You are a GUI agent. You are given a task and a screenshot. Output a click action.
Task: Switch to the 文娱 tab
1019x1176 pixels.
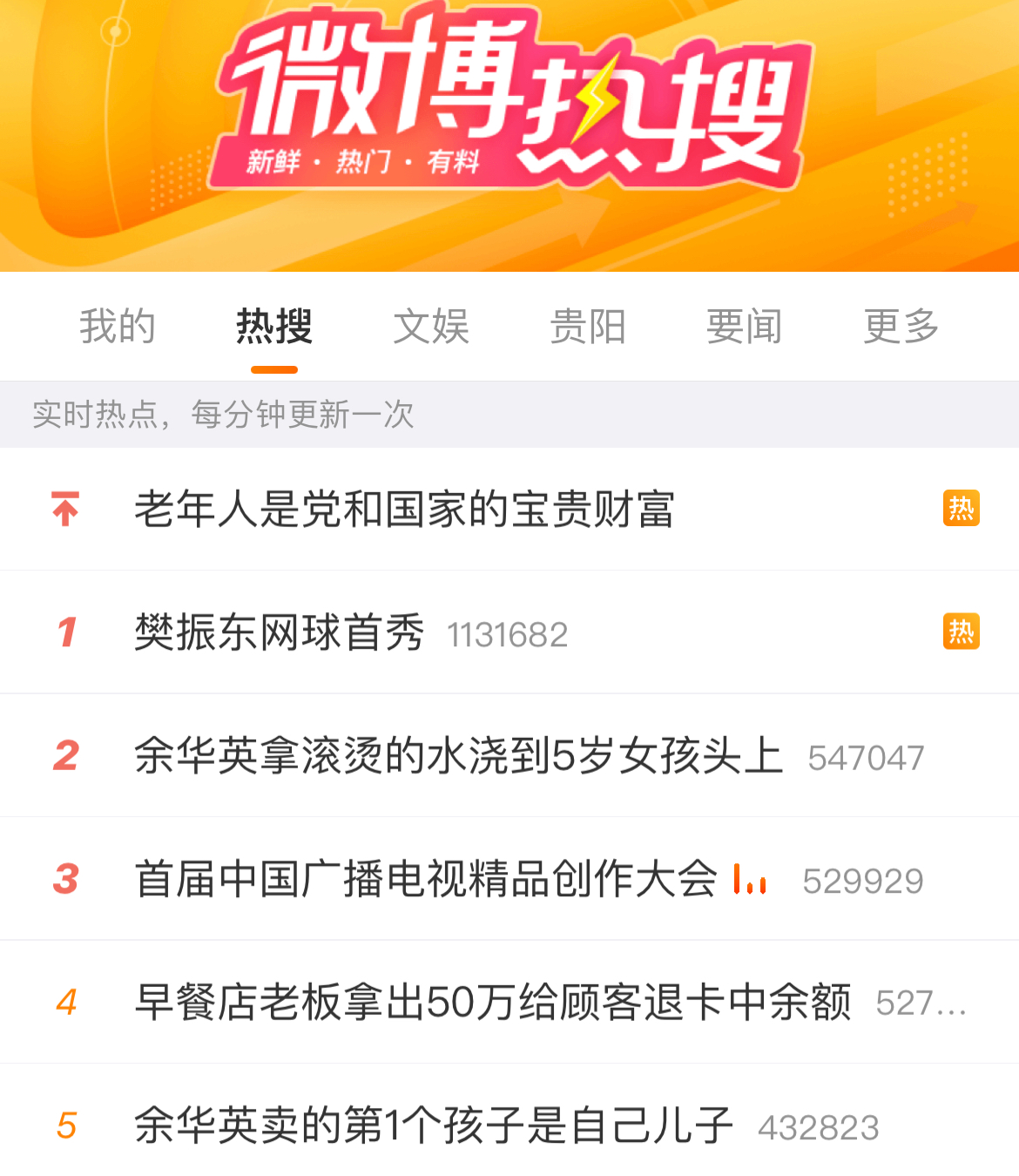[x=431, y=327]
